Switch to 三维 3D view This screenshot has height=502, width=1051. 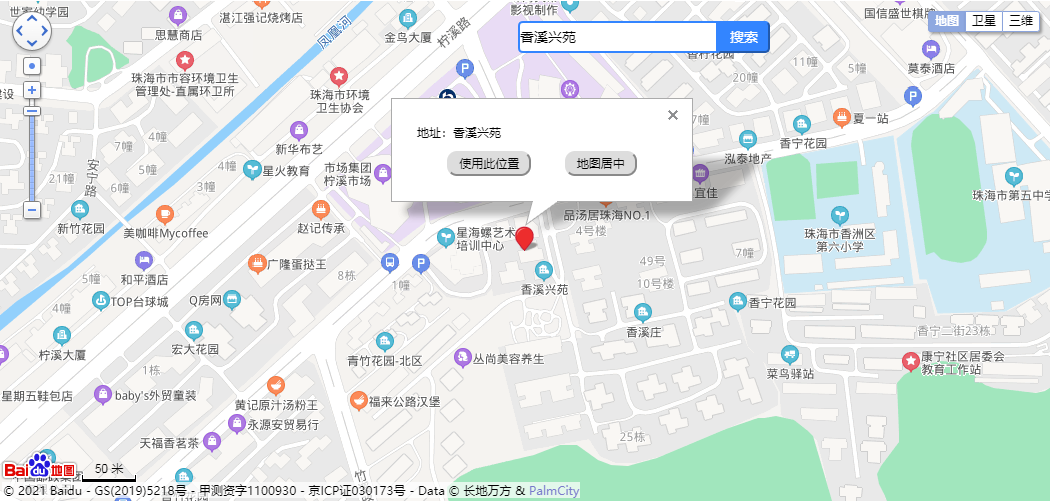pos(1019,21)
